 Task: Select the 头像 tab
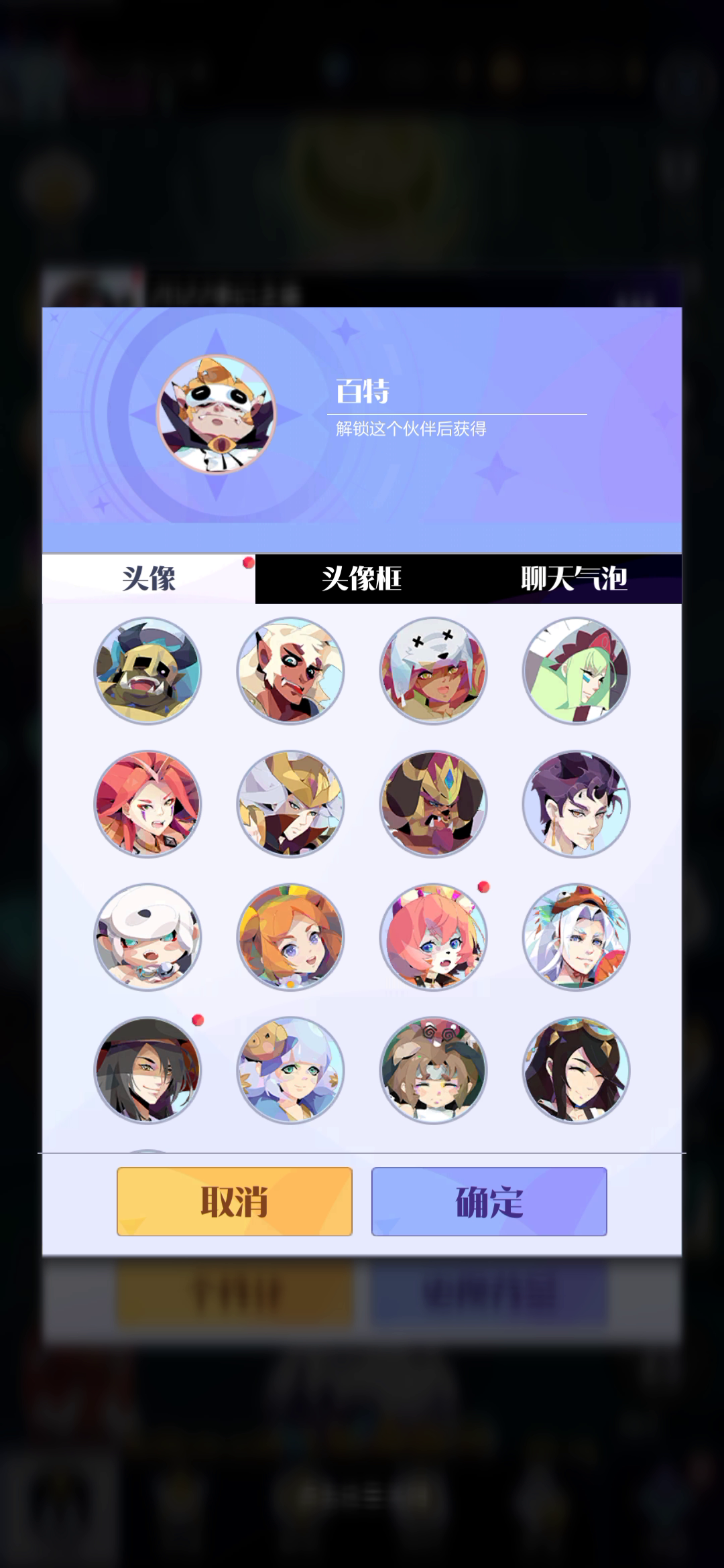tap(149, 578)
